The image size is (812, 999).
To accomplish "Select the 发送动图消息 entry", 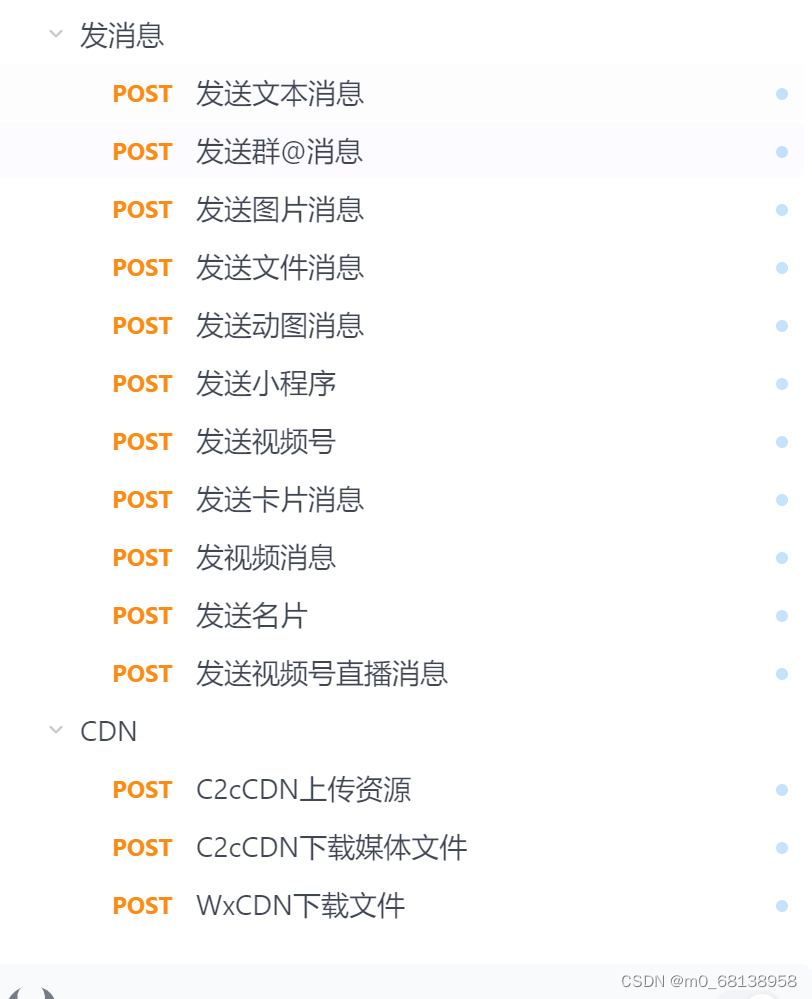I will pyautogui.click(x=280, y=326).
